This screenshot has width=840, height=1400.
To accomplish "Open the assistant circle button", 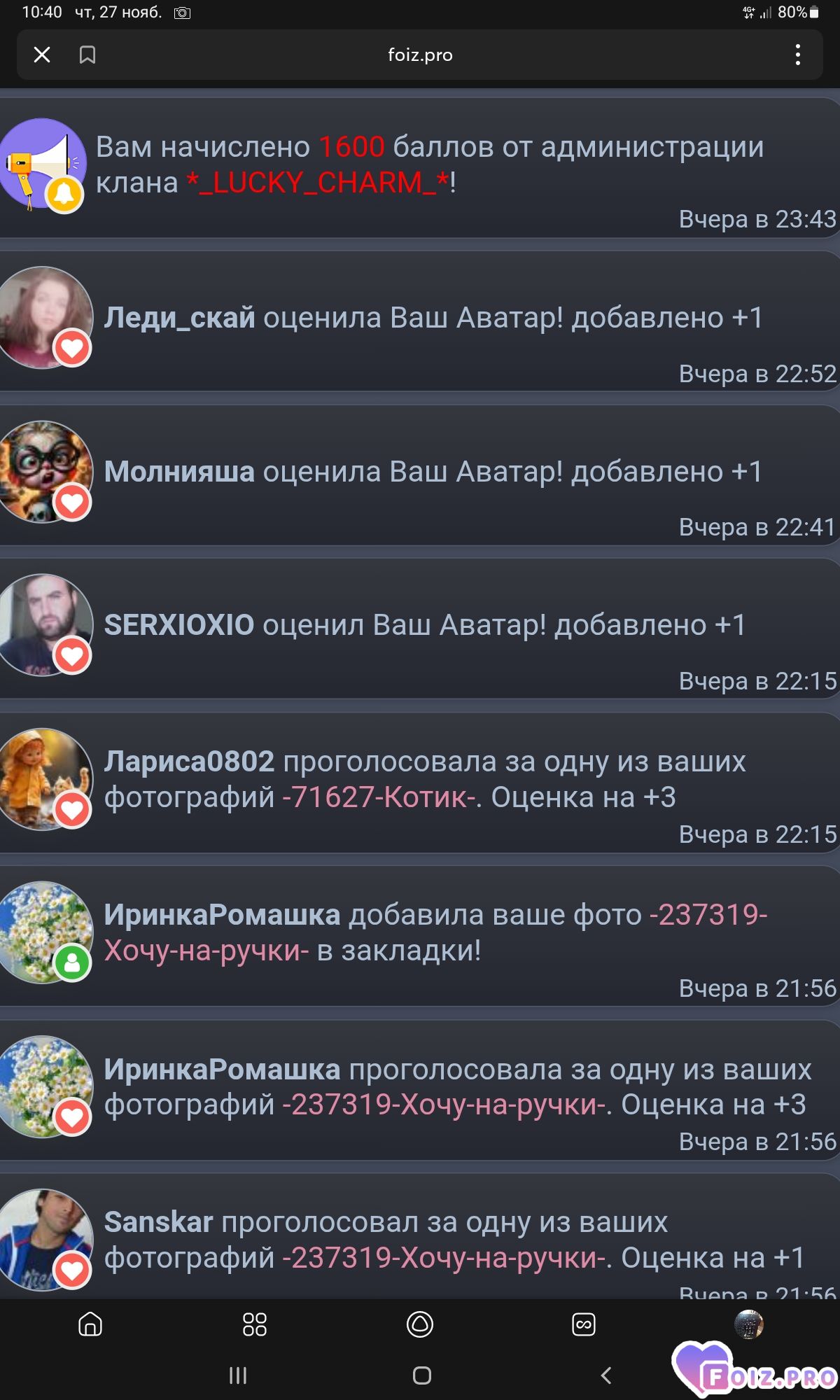I will [420, 1324].
